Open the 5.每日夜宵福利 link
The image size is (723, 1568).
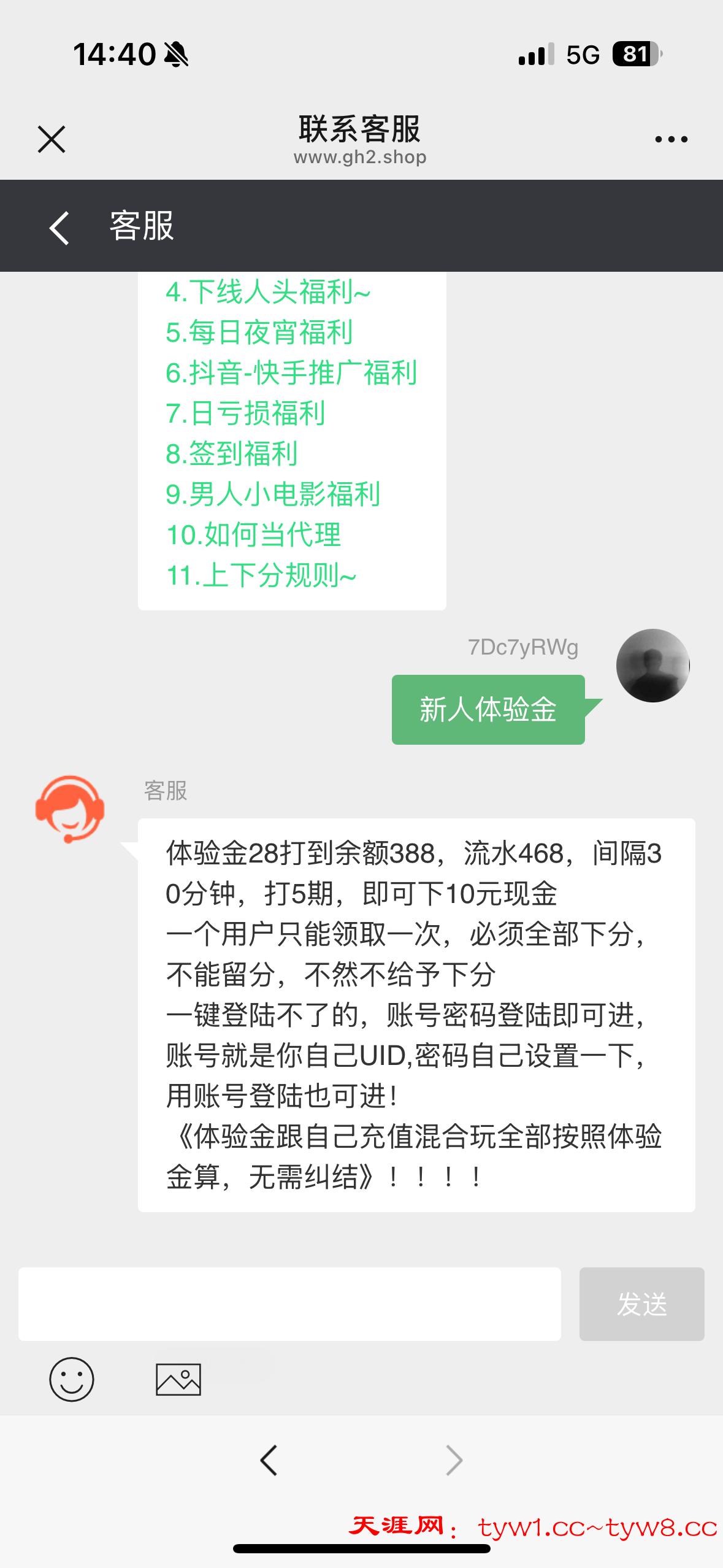(259, 332)
